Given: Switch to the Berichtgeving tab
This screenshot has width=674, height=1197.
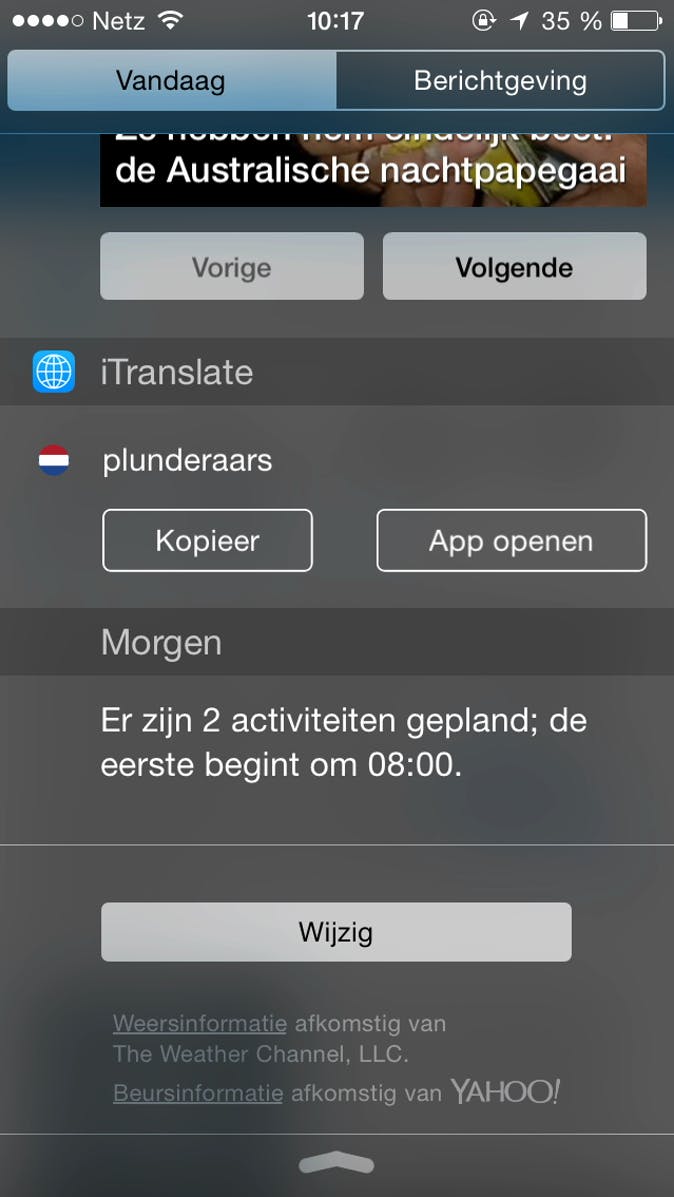Looking at the screenshot, I should (500, 80).
